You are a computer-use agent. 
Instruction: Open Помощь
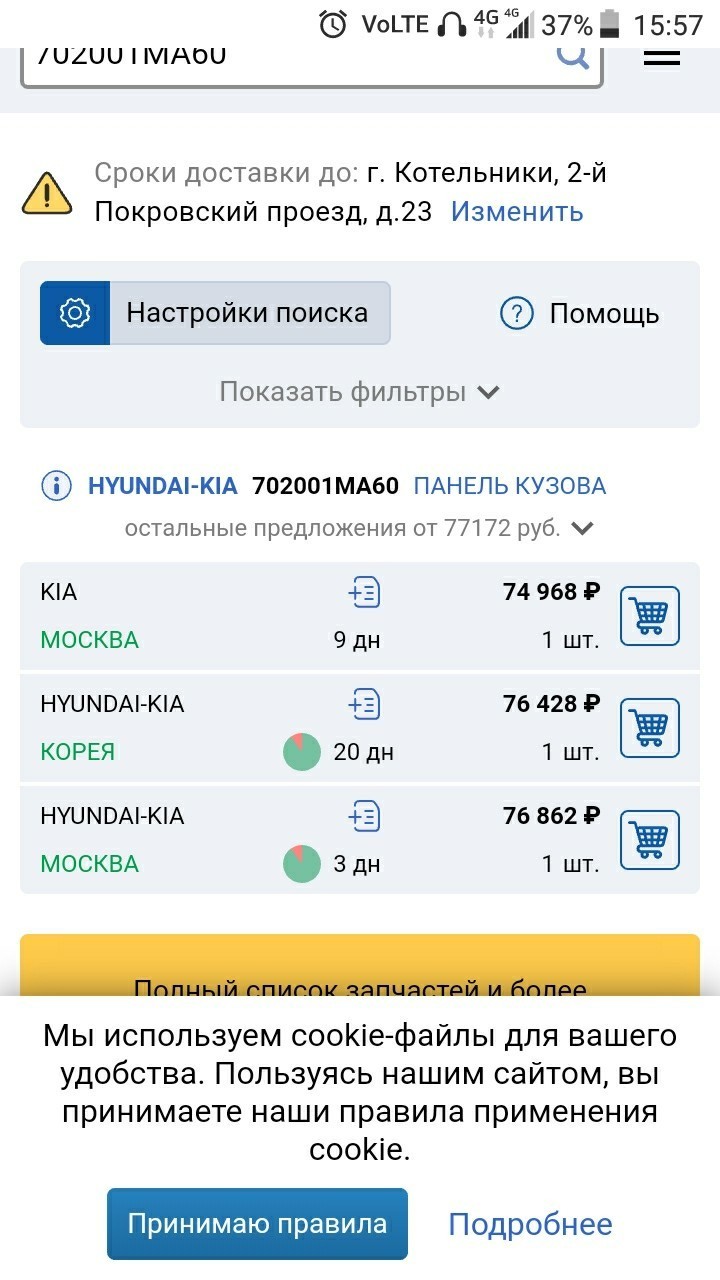pyautogui.click(x=579, y=314)
